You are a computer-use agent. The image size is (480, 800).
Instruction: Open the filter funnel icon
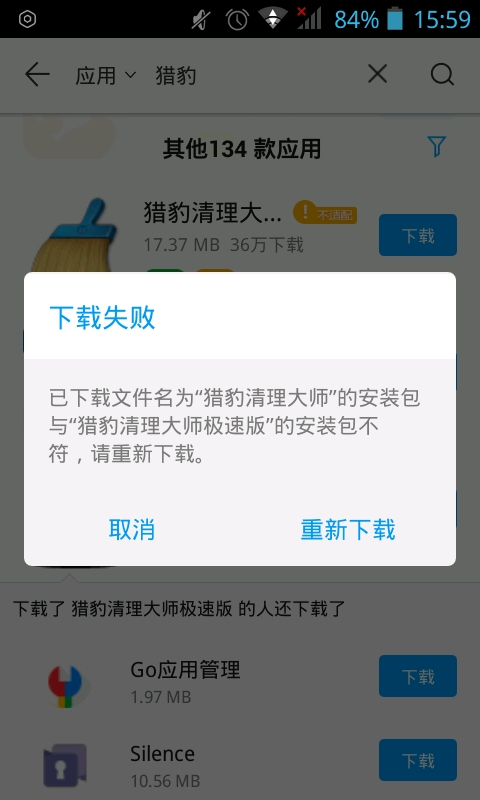coord(437,146)
